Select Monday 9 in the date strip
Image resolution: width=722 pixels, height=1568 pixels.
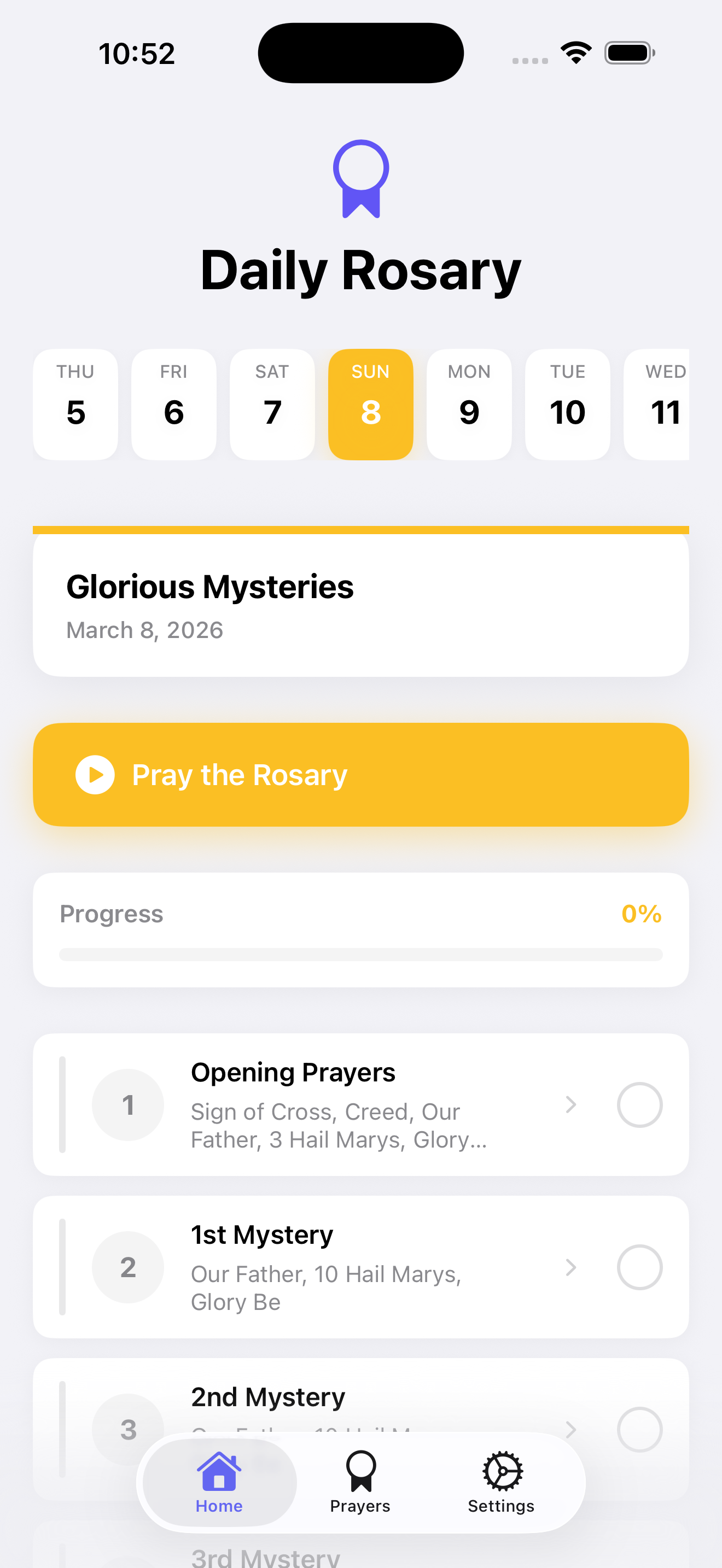[469, 403]
